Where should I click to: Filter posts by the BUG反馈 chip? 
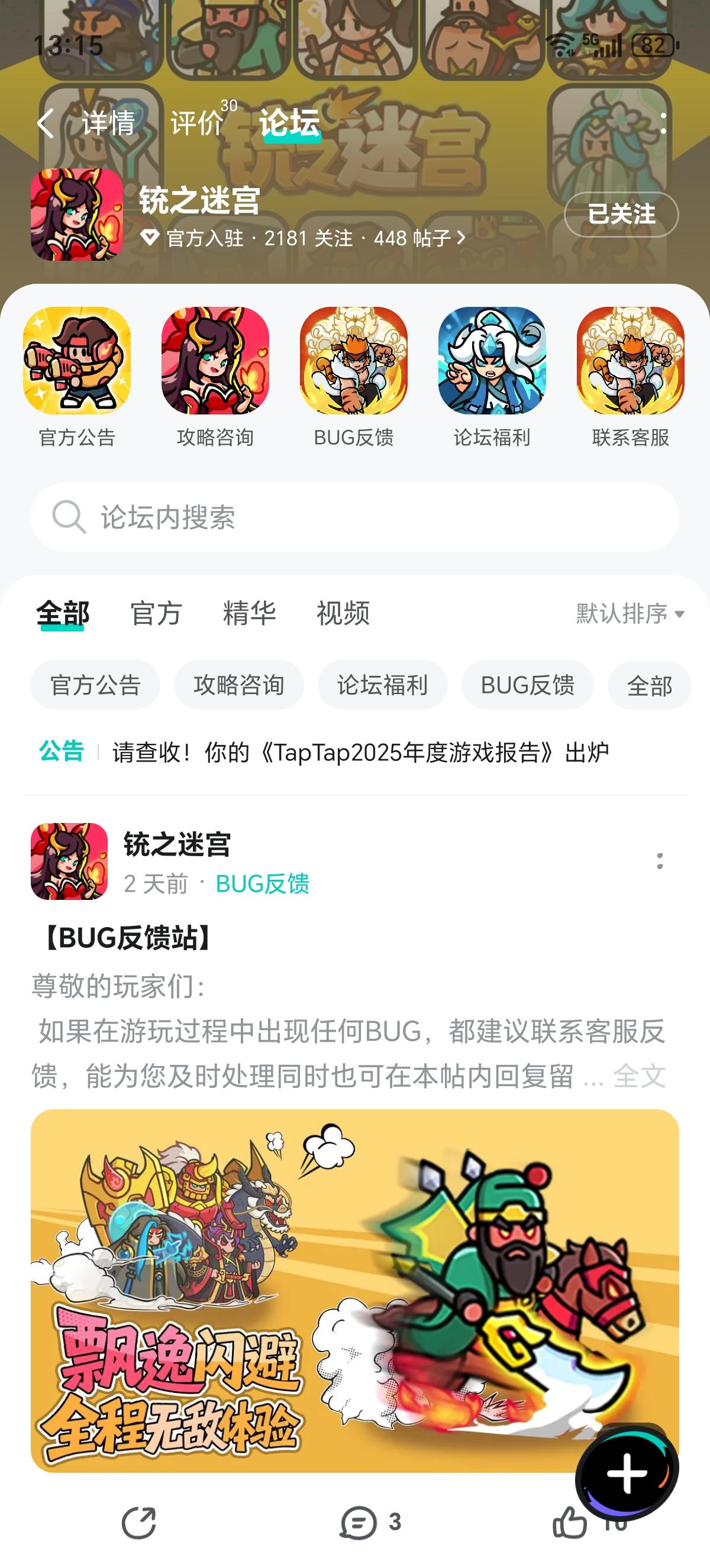[527, 685]
